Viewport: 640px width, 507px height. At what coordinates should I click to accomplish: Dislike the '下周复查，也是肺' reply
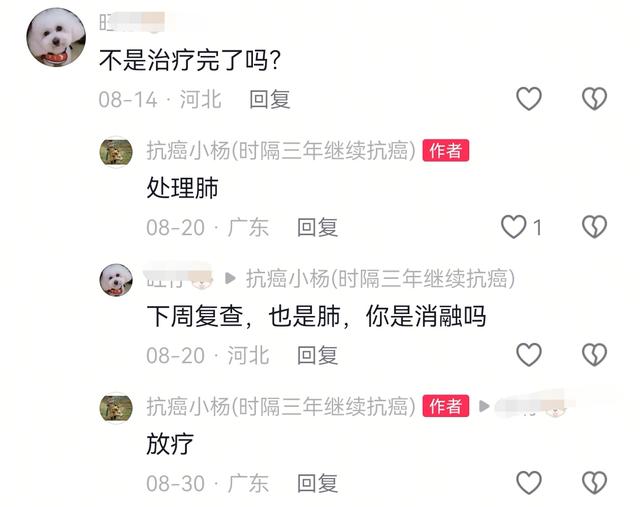(594, 354)
